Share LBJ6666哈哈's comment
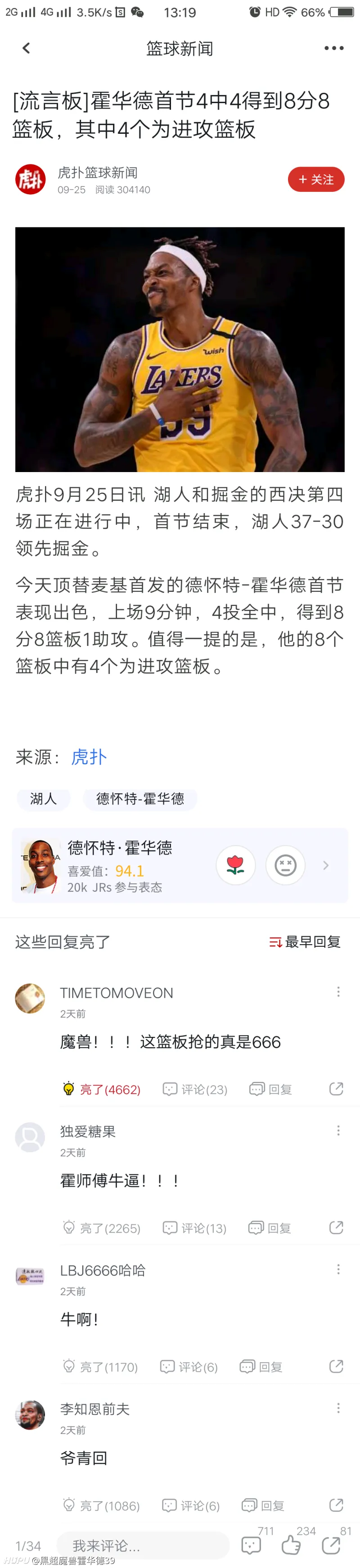 pyautogui.click(x=336, y=1367)
